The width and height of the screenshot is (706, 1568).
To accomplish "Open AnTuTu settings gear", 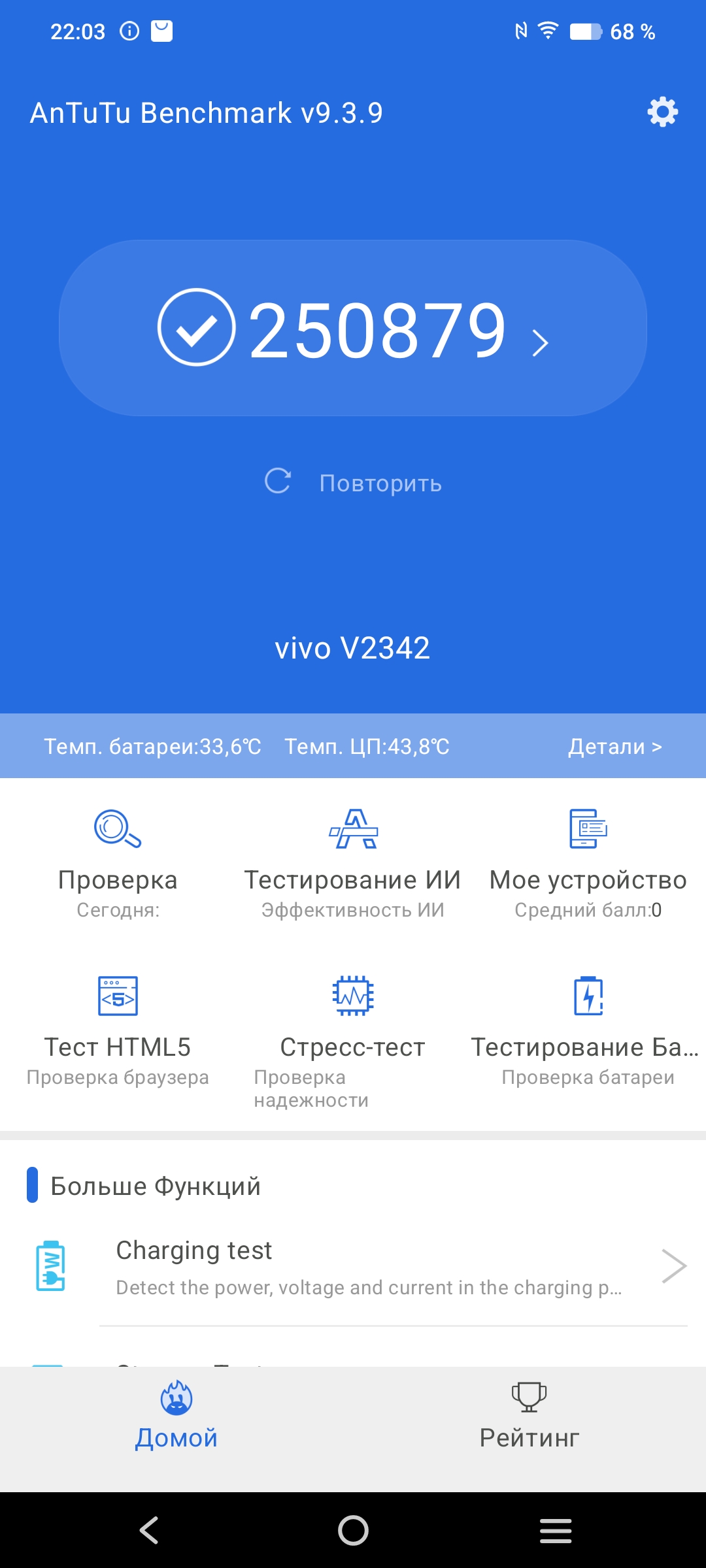I will point(662,112).
